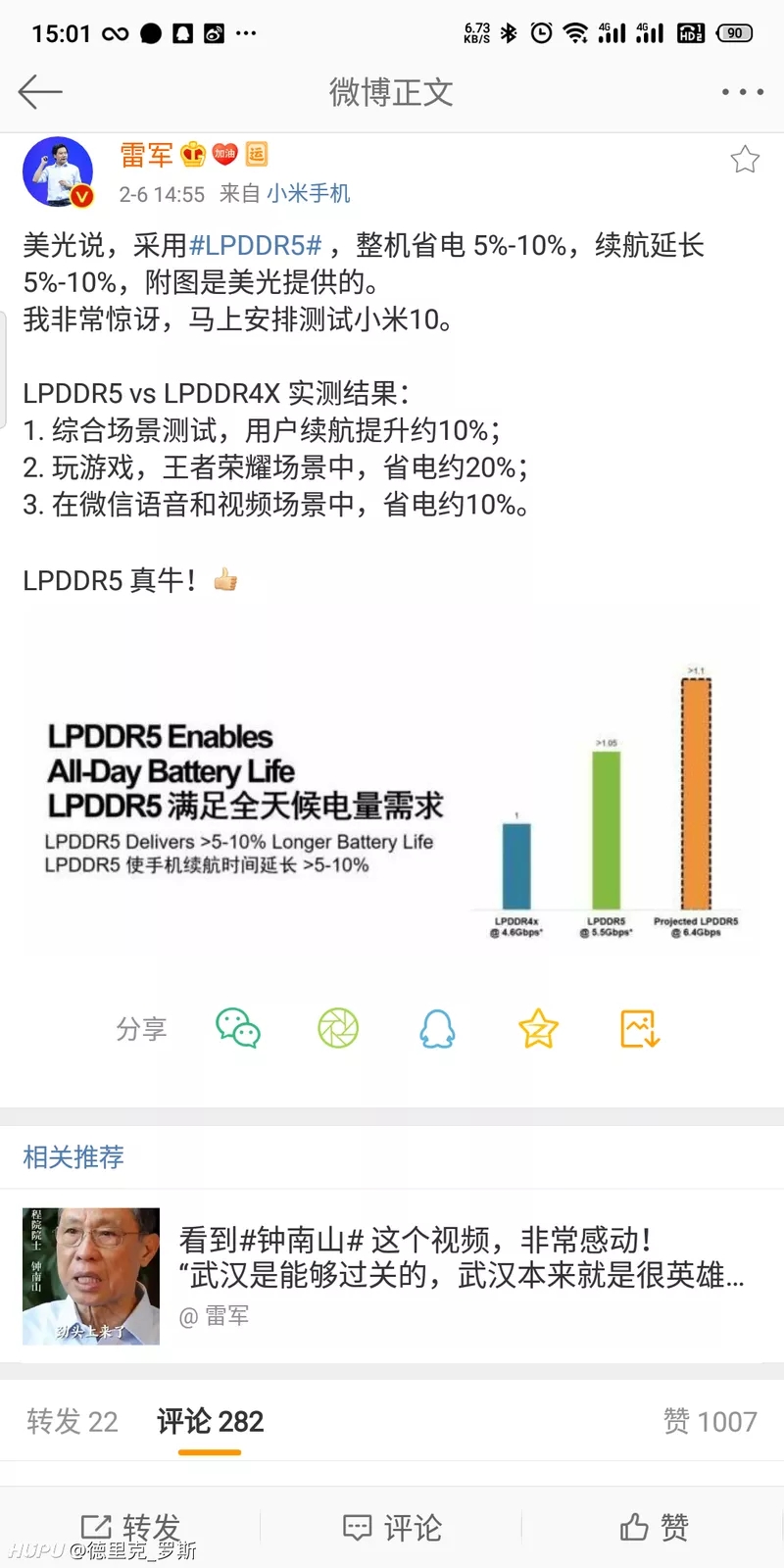Switch to the 转发 22 tab

(73, 1421)
